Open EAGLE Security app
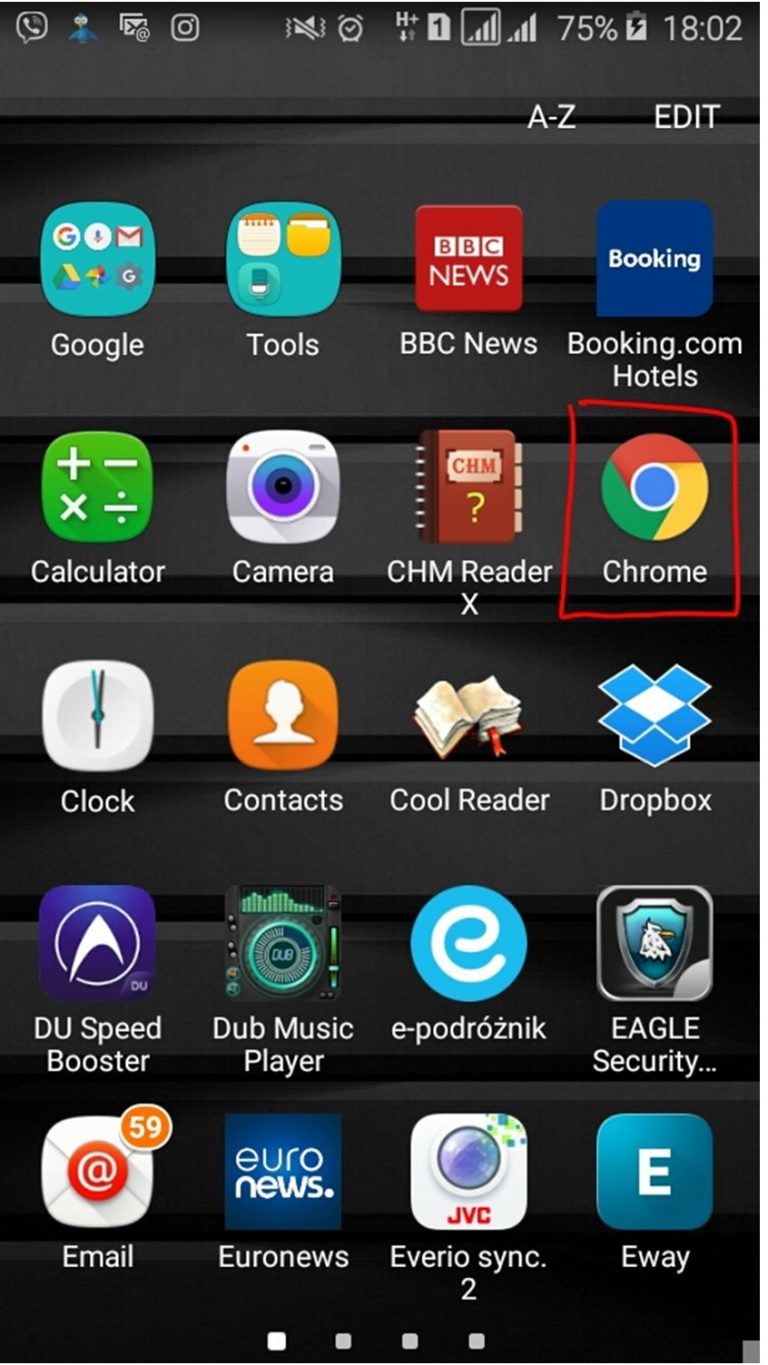 tap(655, 943)
